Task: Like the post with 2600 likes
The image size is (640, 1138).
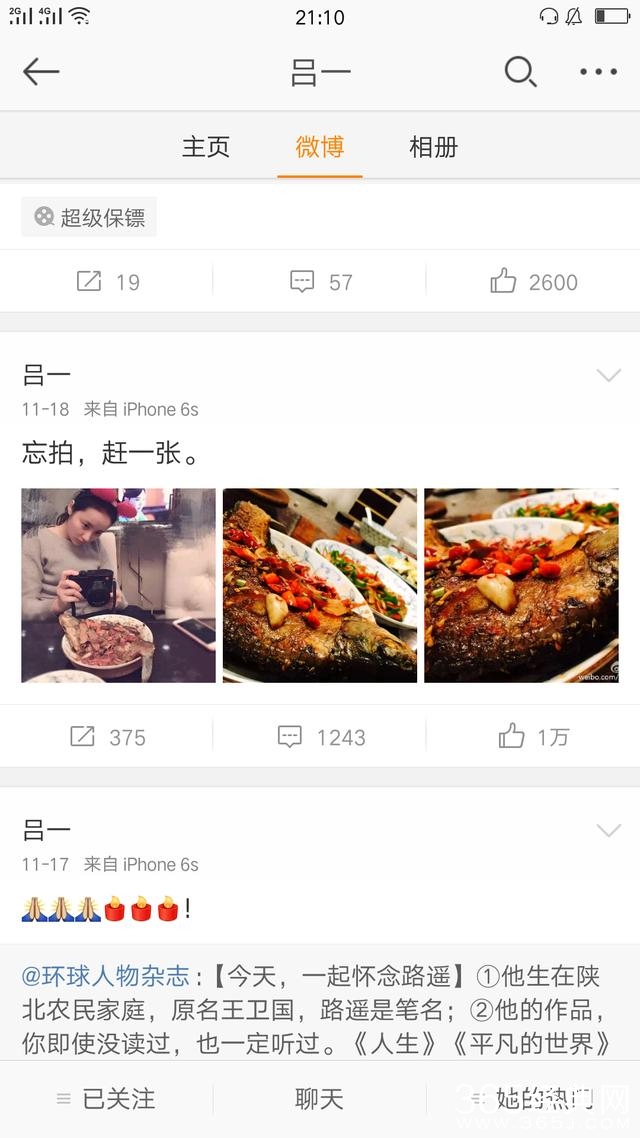Action: (533, 282)
